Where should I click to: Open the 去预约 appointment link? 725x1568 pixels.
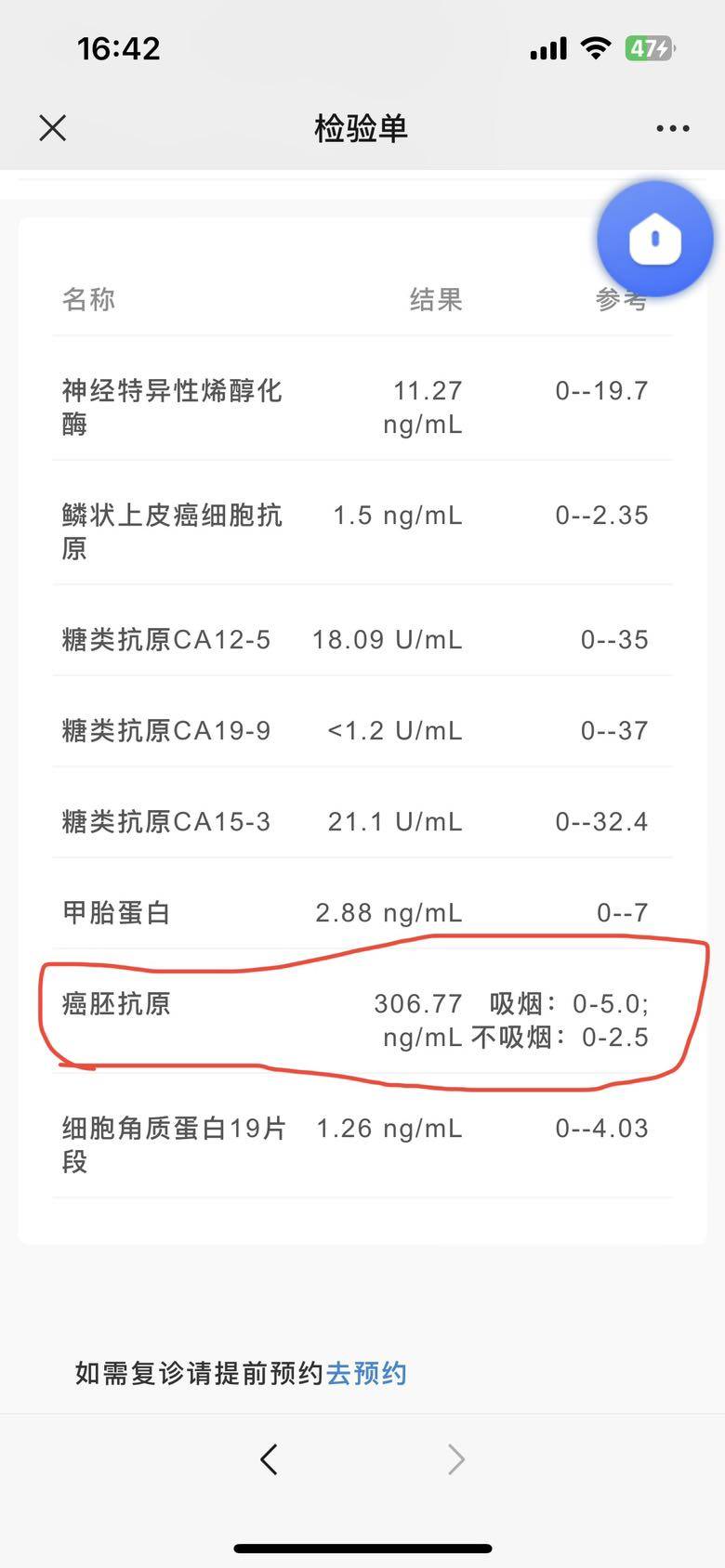tap(366, 1373)
